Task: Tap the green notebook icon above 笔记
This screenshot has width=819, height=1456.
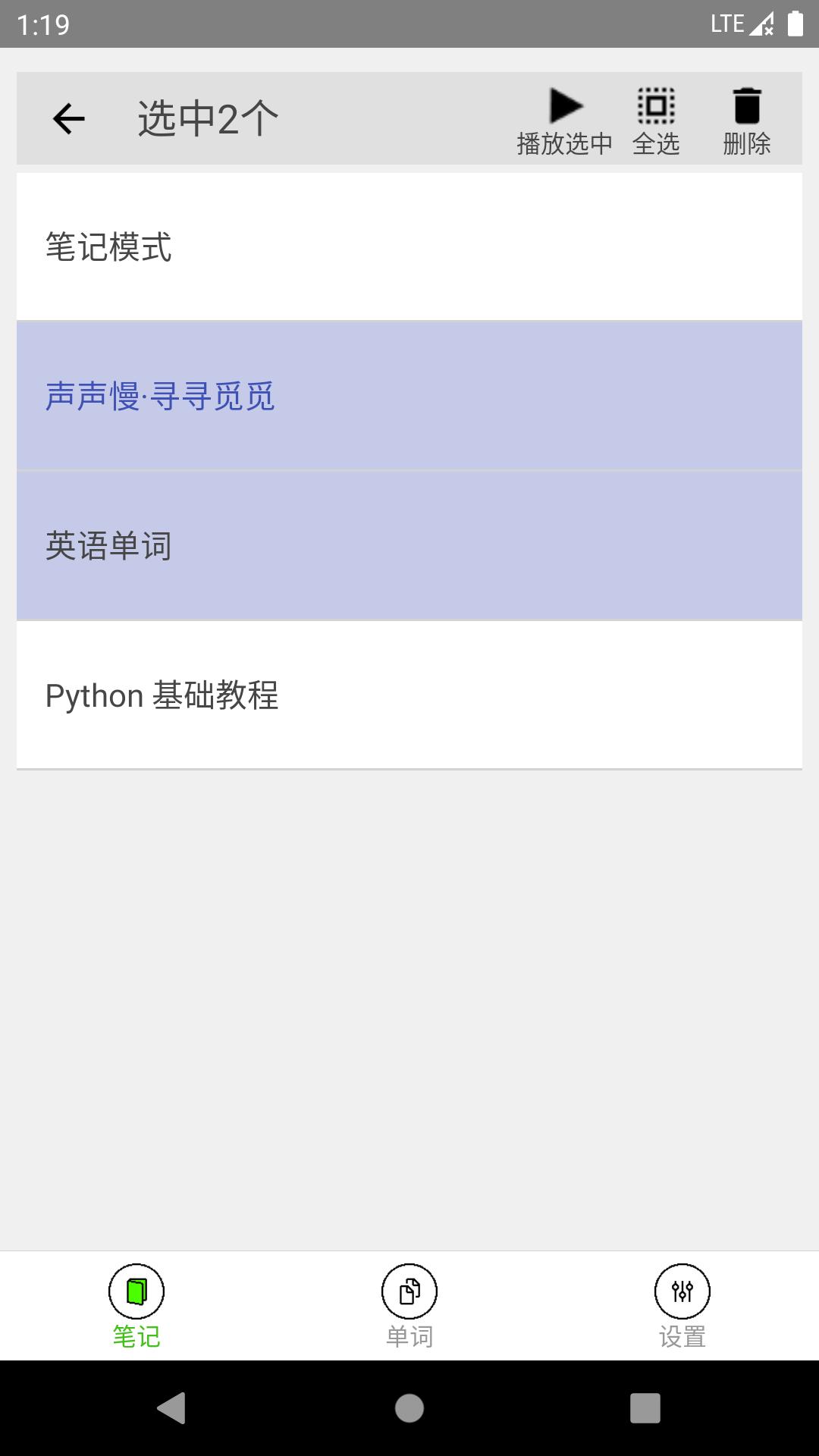Action: pos(136,1289)
